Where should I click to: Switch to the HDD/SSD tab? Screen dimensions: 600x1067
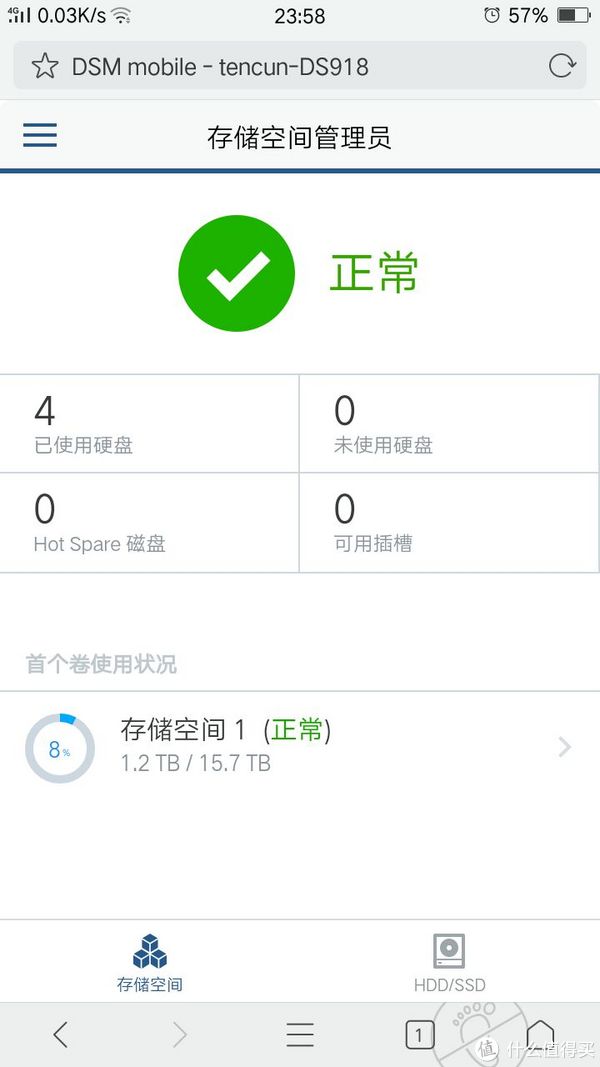pos(449,963)
